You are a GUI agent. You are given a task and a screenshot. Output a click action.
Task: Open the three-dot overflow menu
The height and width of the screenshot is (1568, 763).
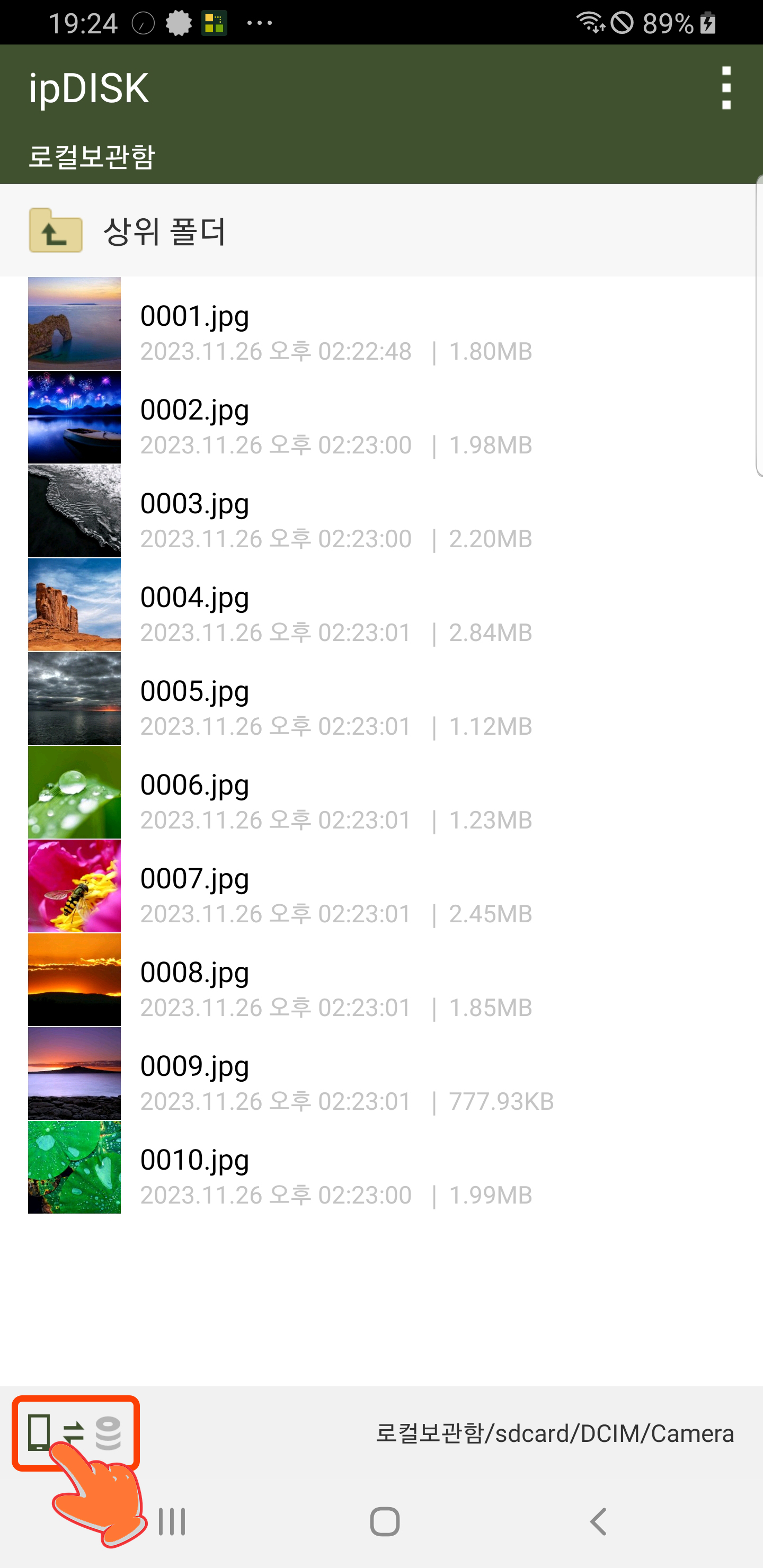(x=726, y=88)
